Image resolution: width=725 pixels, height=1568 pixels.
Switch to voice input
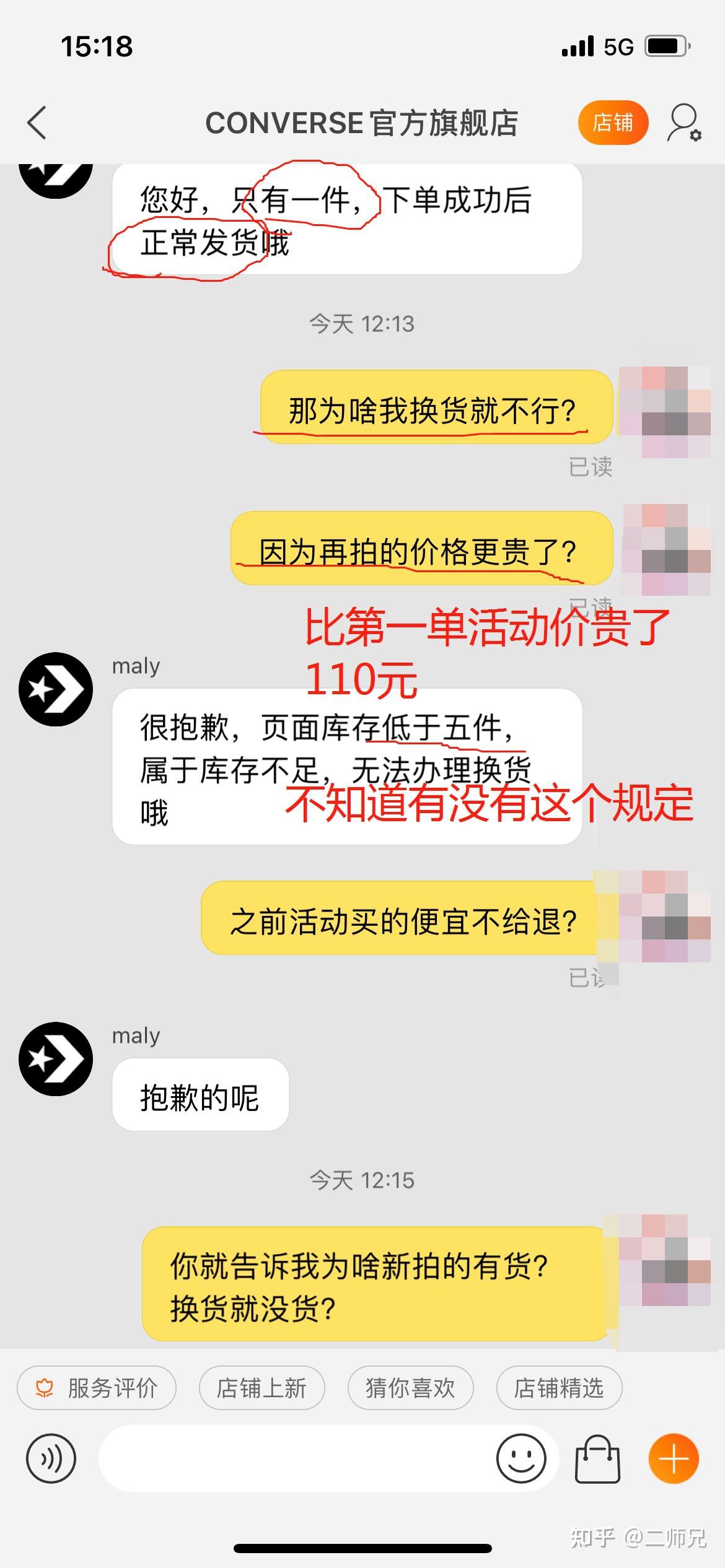click(x=51, y=1458)
